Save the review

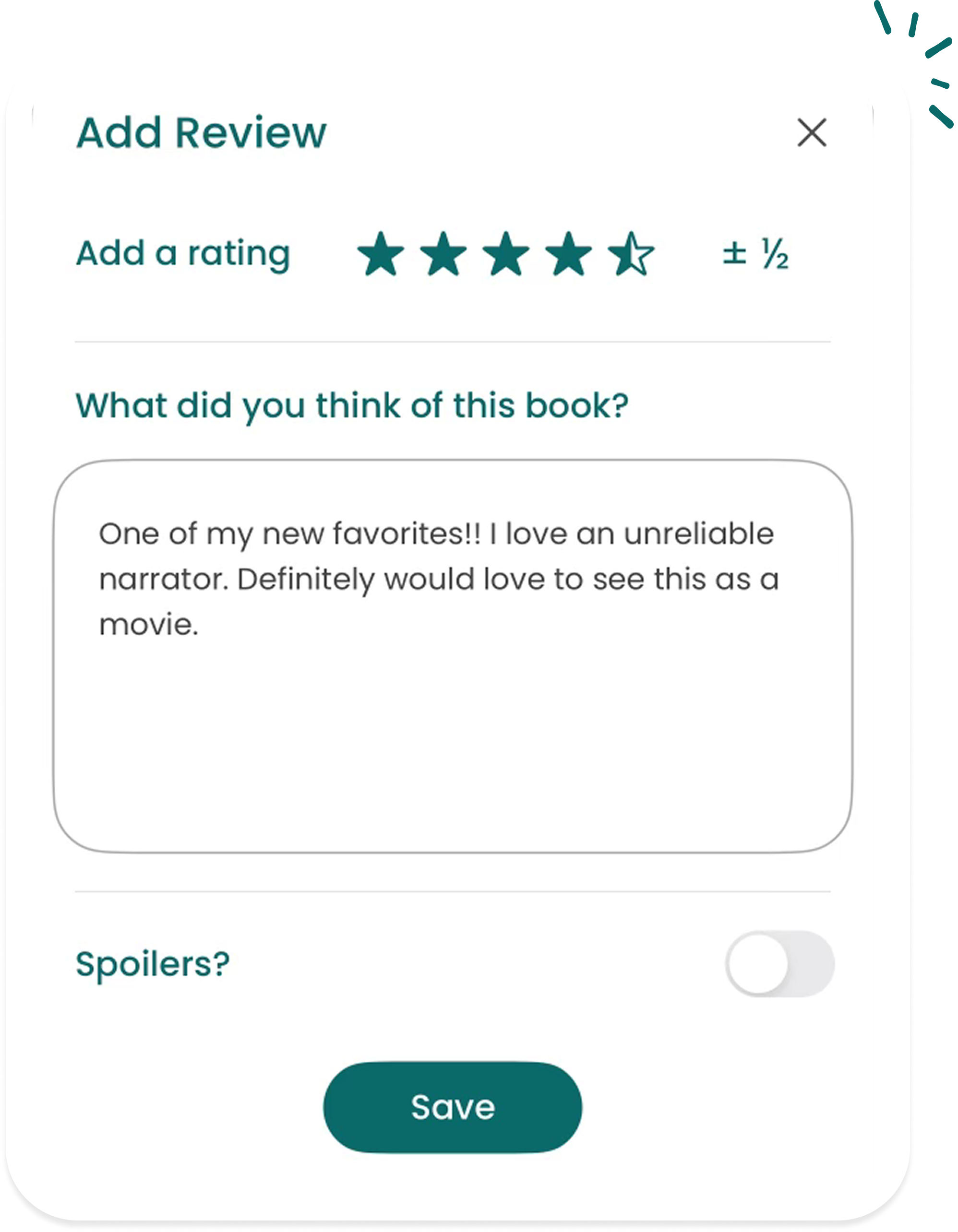point(453,1107)
